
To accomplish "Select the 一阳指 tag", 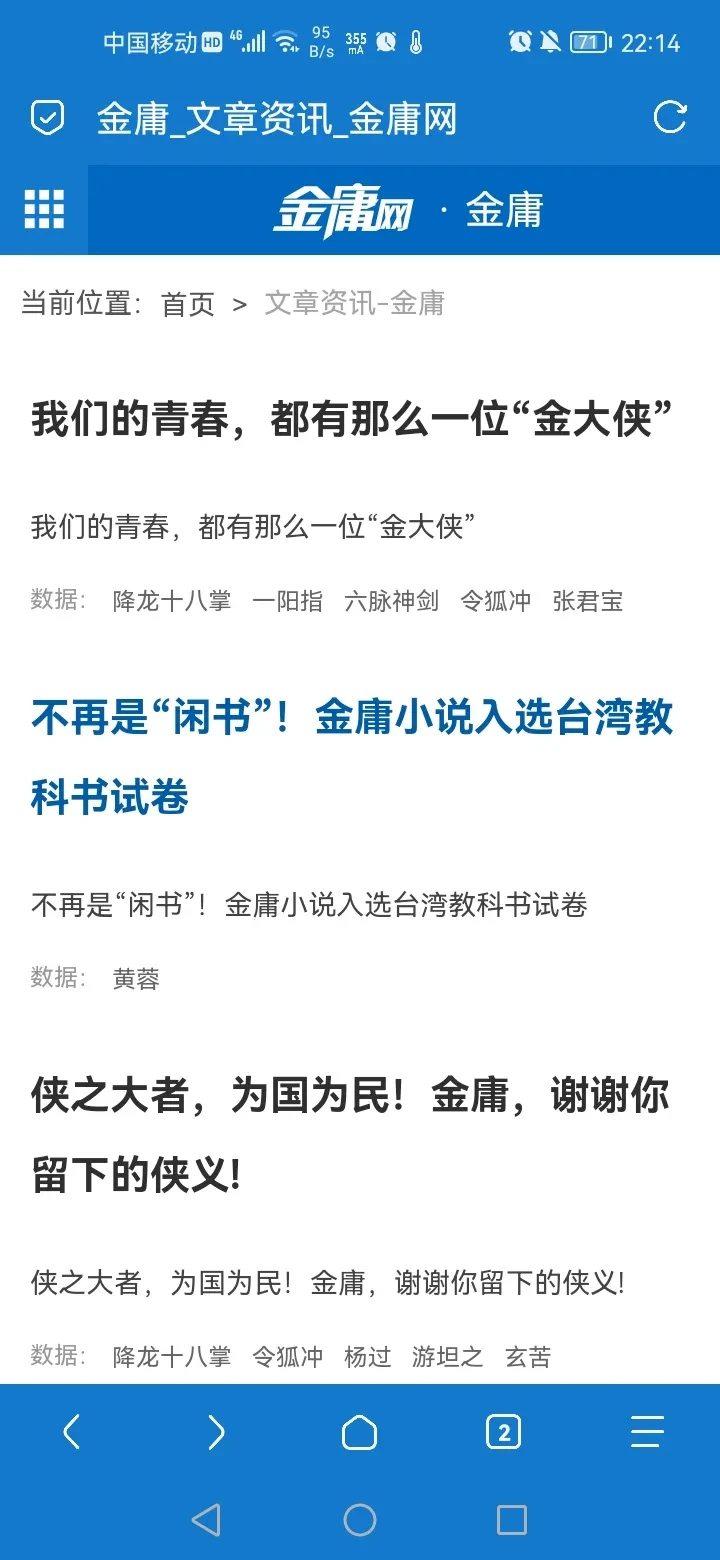I will tap(287, 601).
